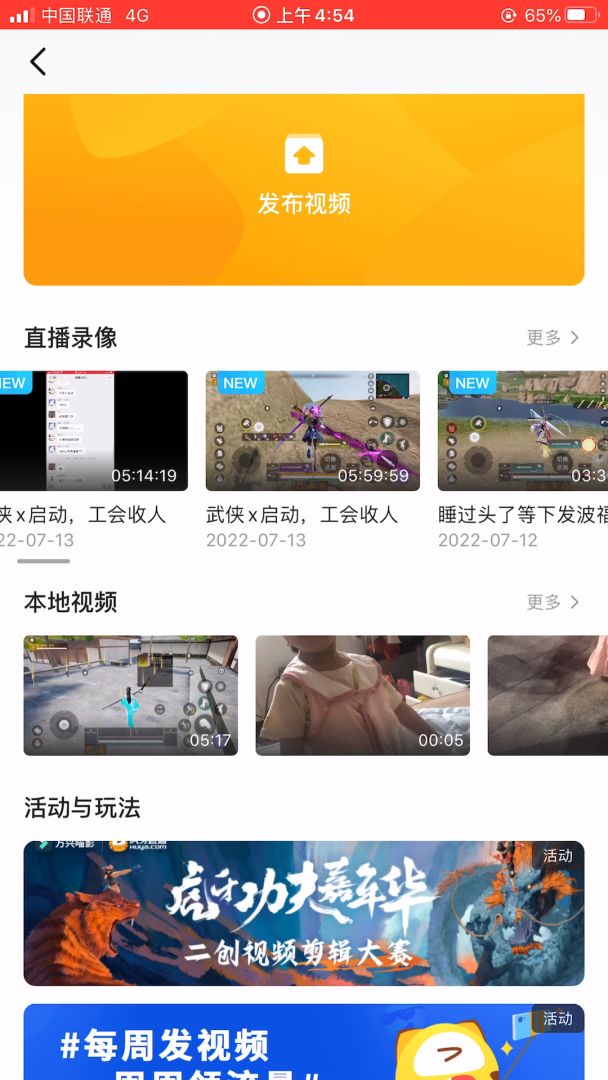608x1080 pixels.
Task: Go back using the top-left arrow
Action: pyautogui.click(x=38, y=62)
